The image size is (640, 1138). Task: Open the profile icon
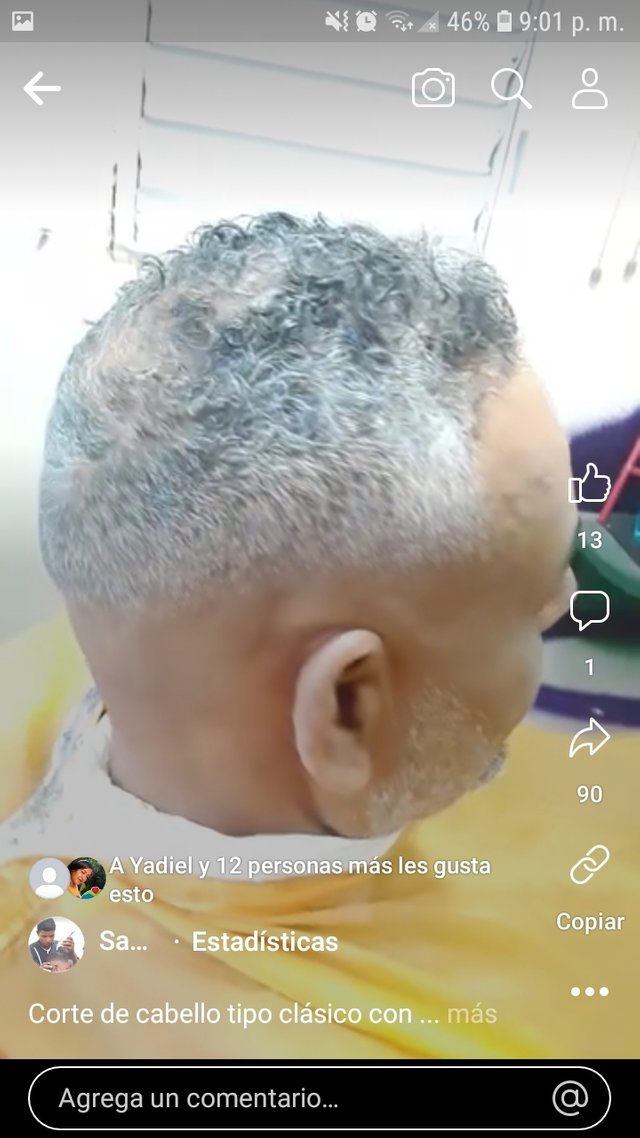(x=590, y=89)
